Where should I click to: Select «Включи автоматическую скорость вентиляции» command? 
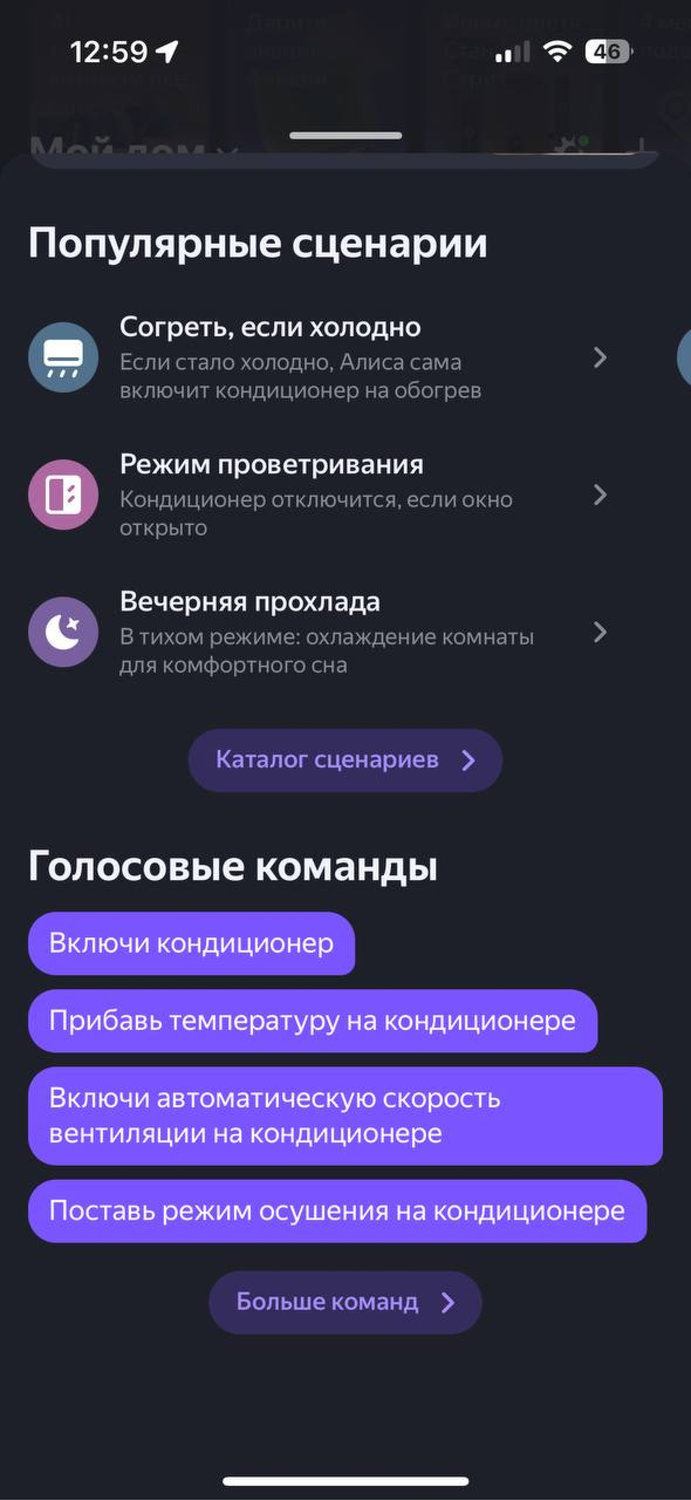pos(345,1116)
